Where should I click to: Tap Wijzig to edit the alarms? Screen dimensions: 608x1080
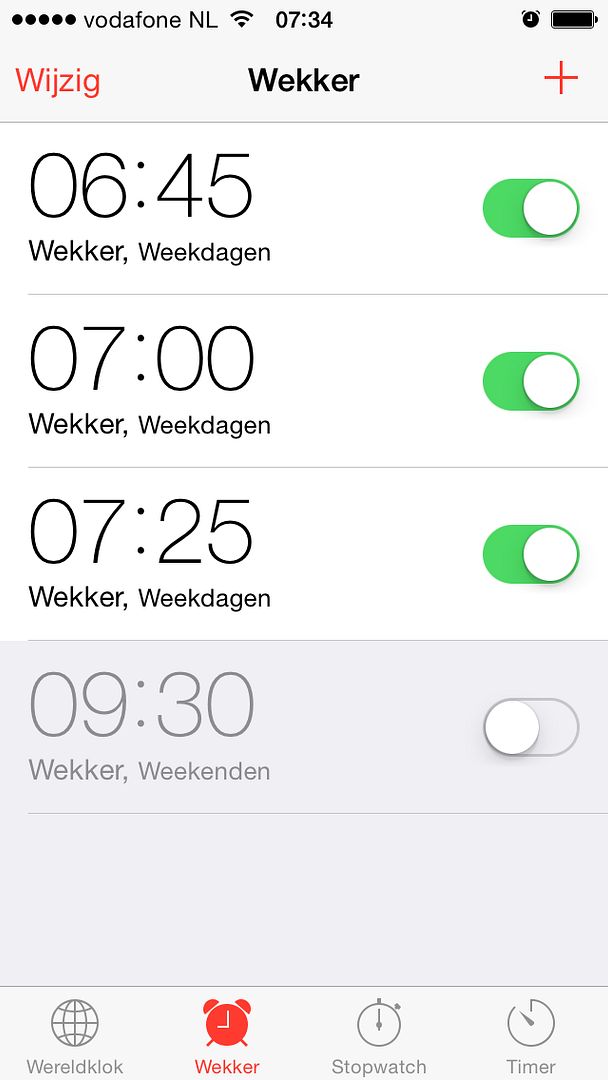pos(58,81)
